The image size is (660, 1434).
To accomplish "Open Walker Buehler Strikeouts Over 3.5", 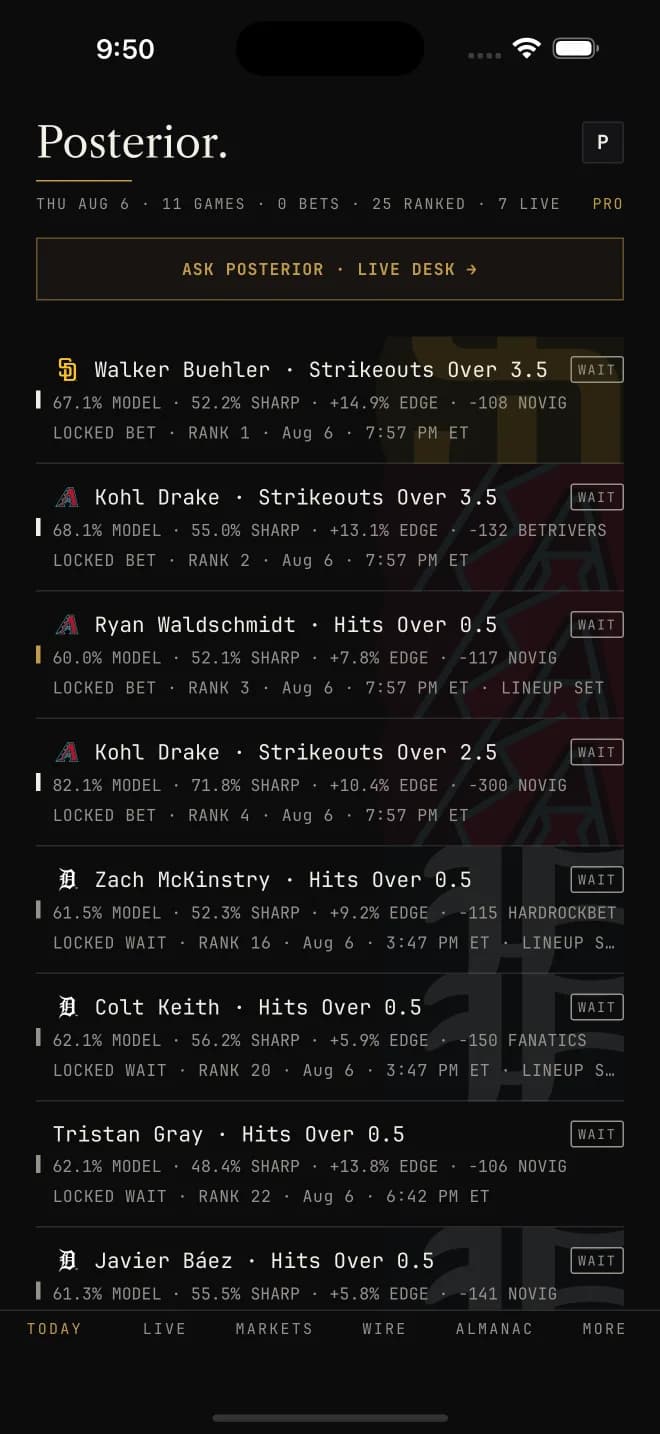I will [330, 400].
